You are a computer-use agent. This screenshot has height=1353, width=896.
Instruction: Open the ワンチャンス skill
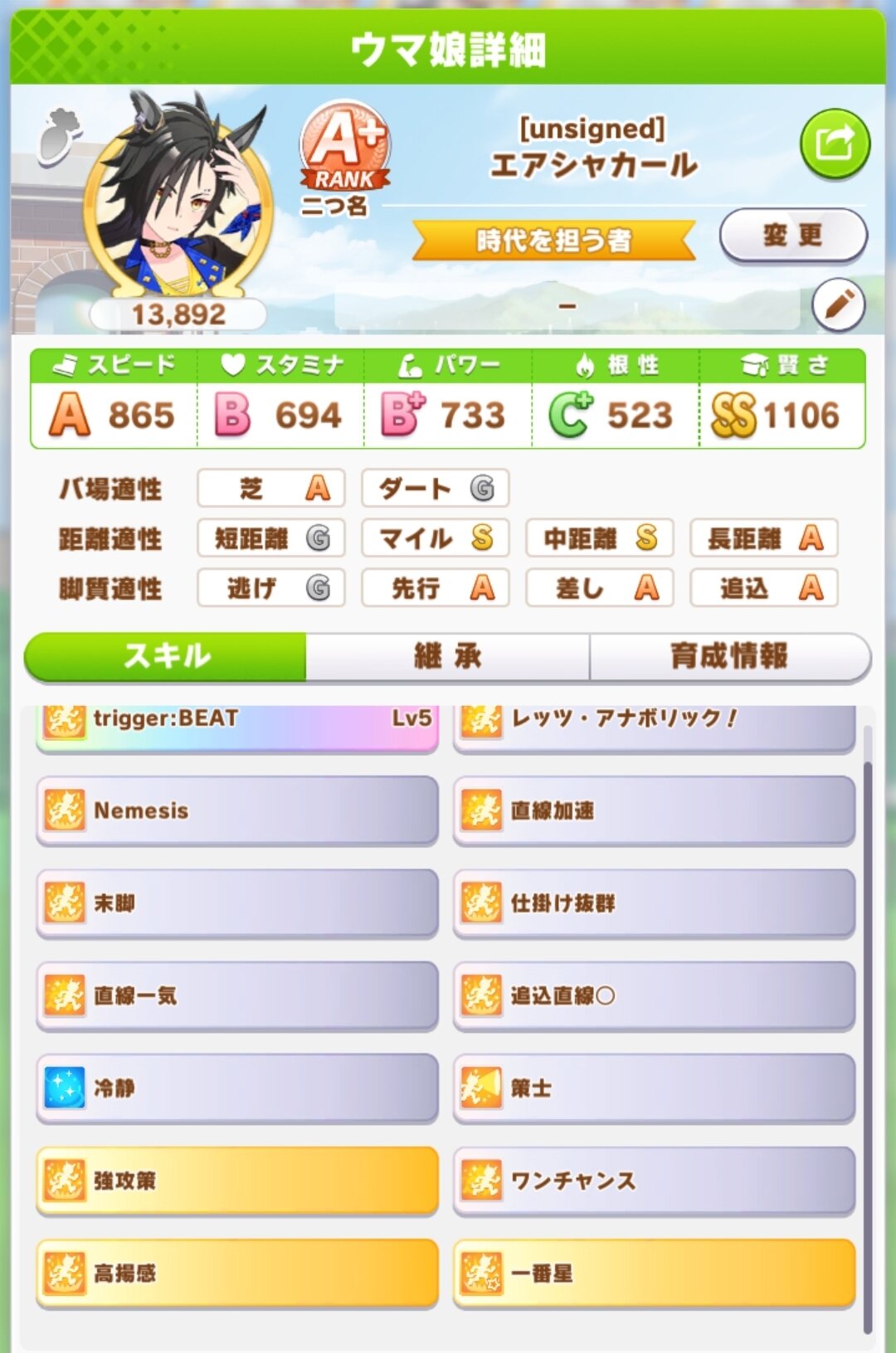pyautogui.click(x=654, y=1180)
